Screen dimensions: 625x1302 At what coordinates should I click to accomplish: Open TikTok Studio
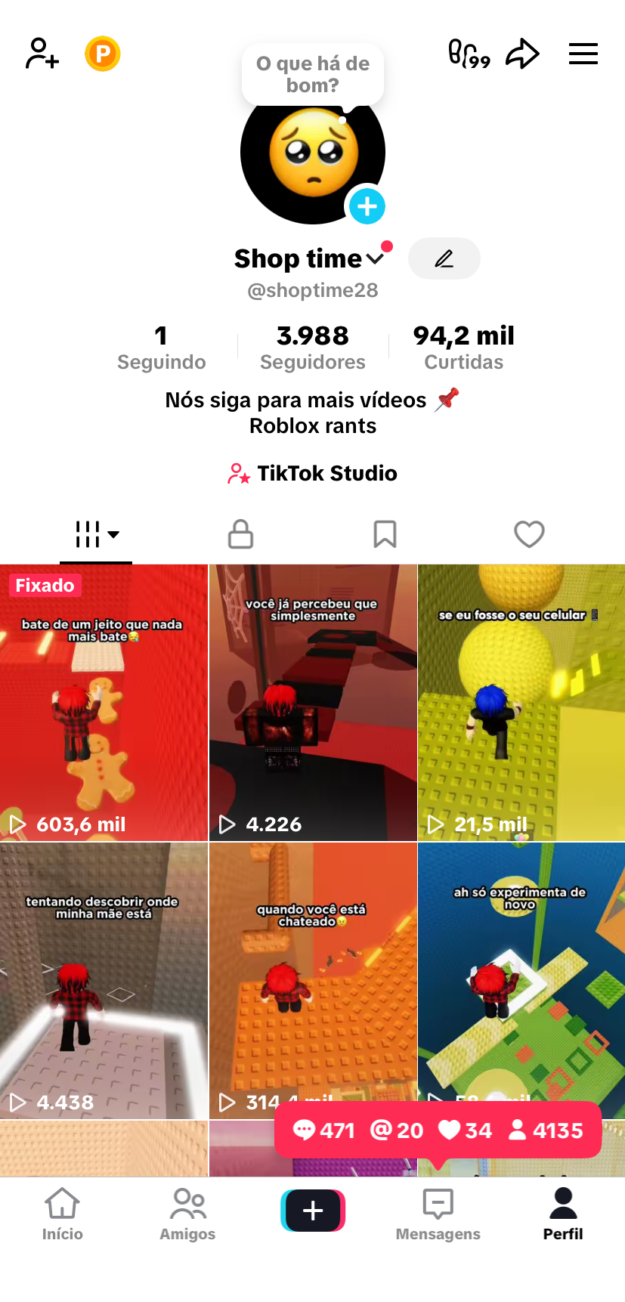[312, 473]
